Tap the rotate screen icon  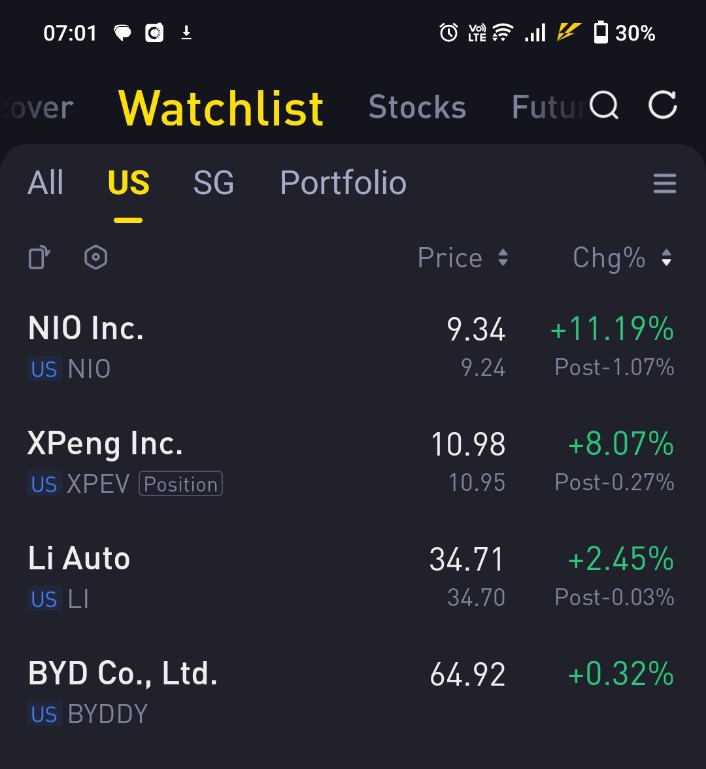click(x=39, y=258)
